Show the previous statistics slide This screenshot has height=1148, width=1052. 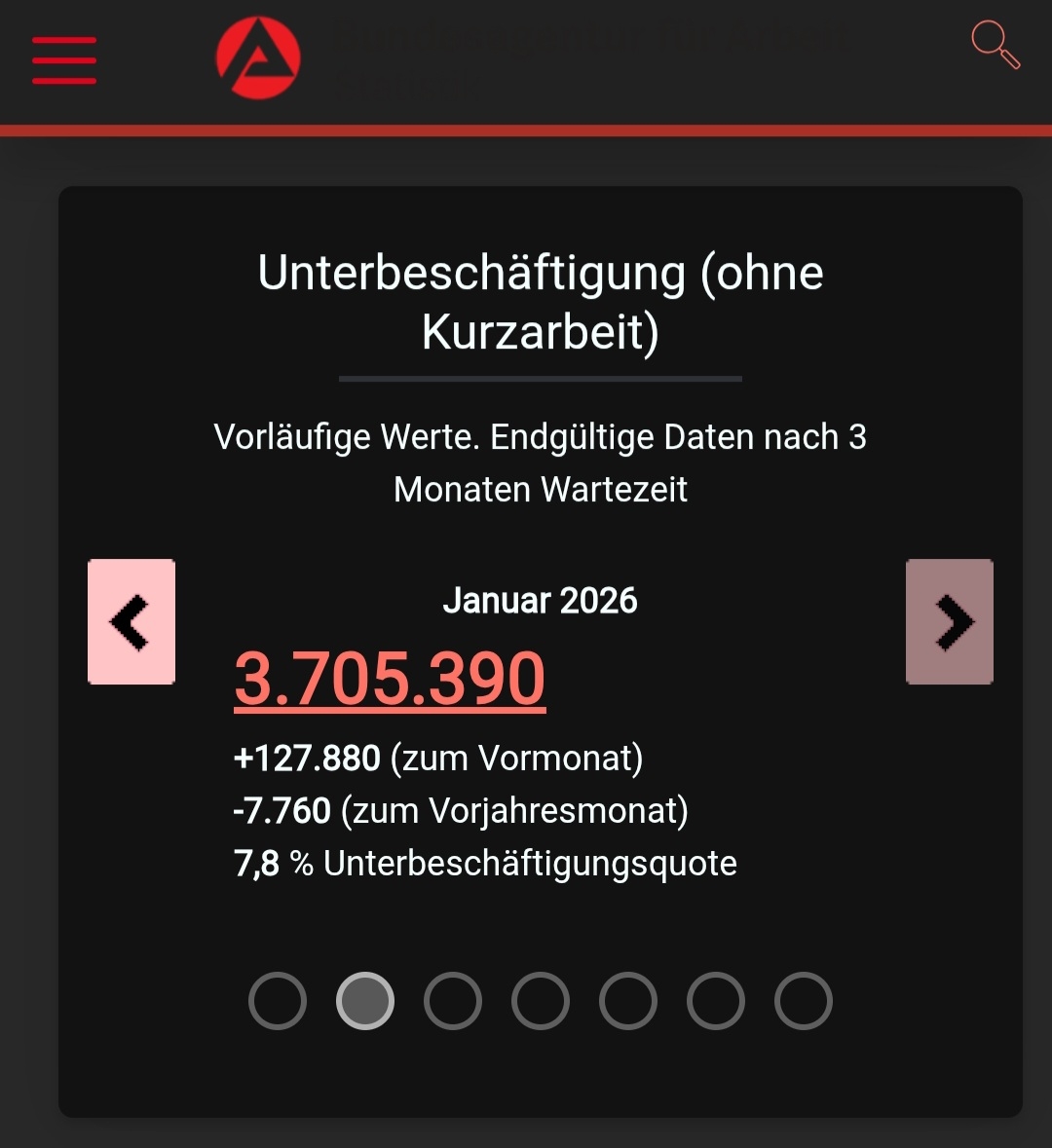click(131, 621)
